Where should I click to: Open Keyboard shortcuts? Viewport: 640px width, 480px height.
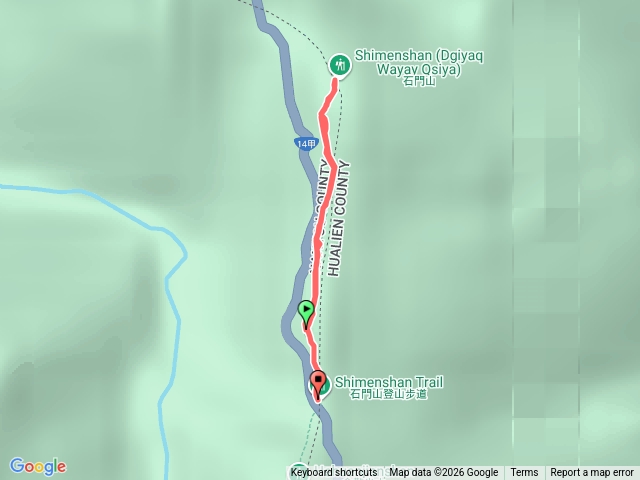click(x=333, y=473)
